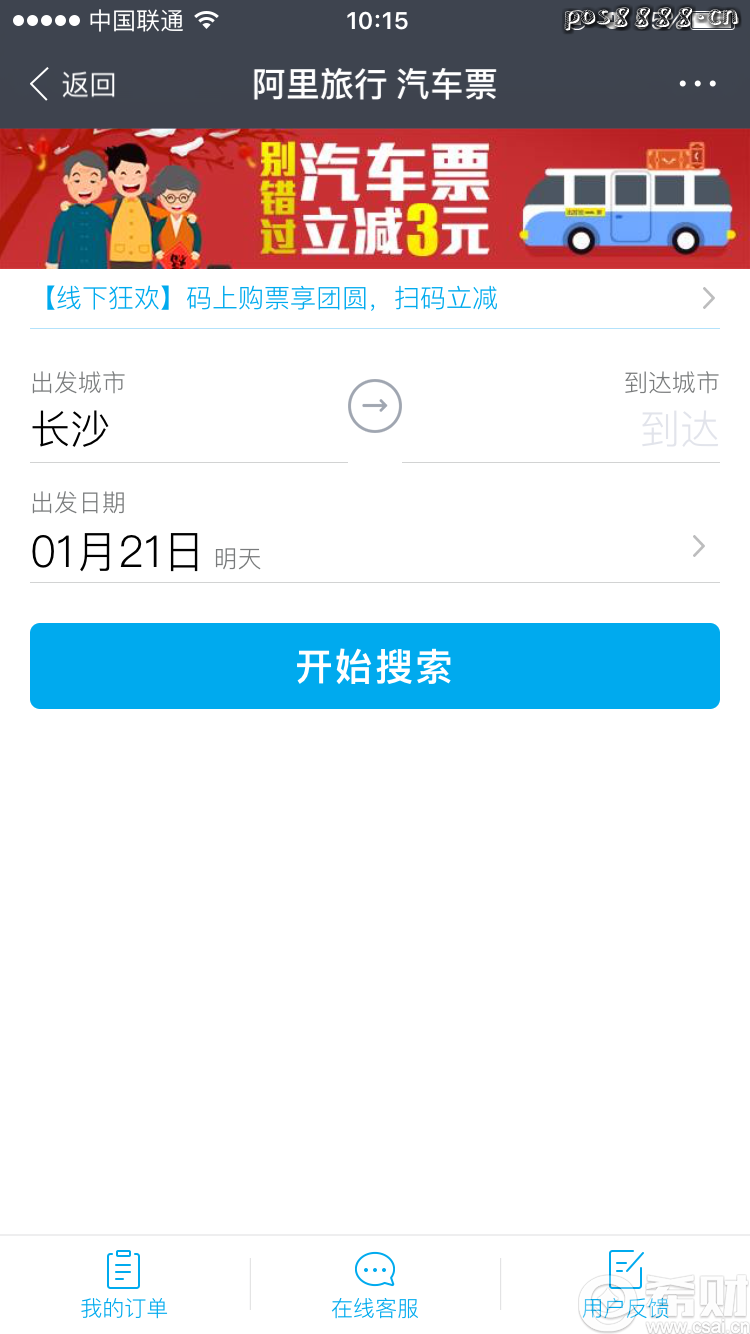Tap the swap cities arrow icon

[x=374, y=406]
